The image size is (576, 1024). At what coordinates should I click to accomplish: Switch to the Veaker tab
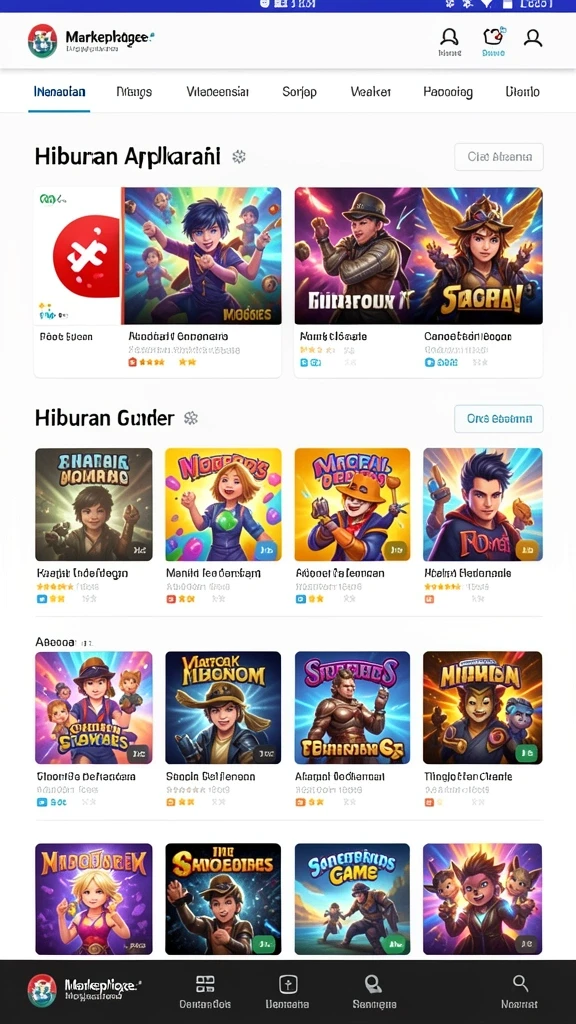370,91
